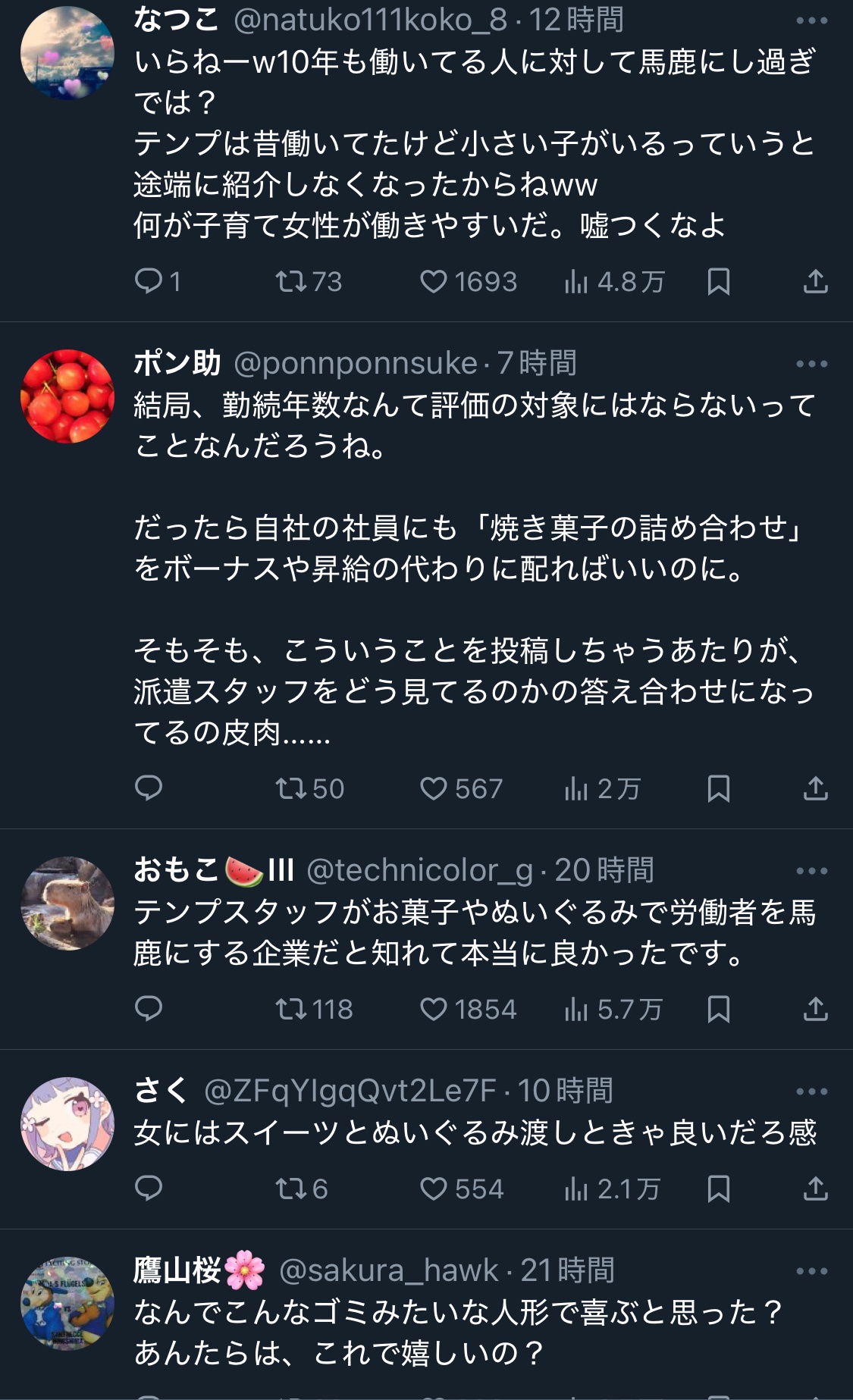
Task: Bookmark さく's tweet
Action: 718,1189
